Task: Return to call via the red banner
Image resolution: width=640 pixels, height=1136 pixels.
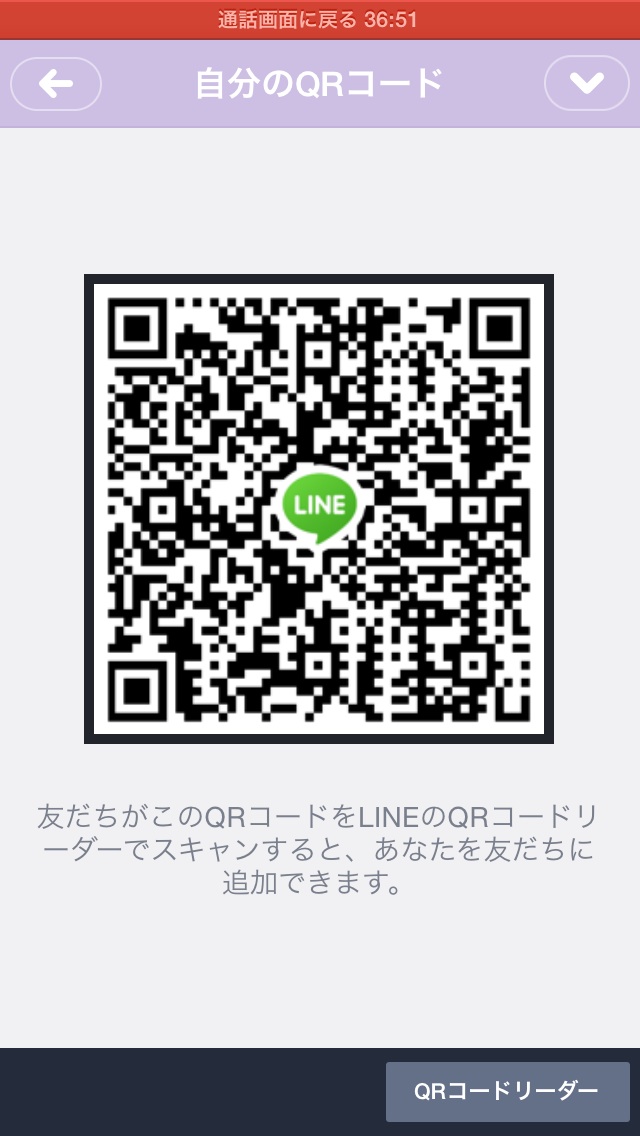Action: pos(320,20)
